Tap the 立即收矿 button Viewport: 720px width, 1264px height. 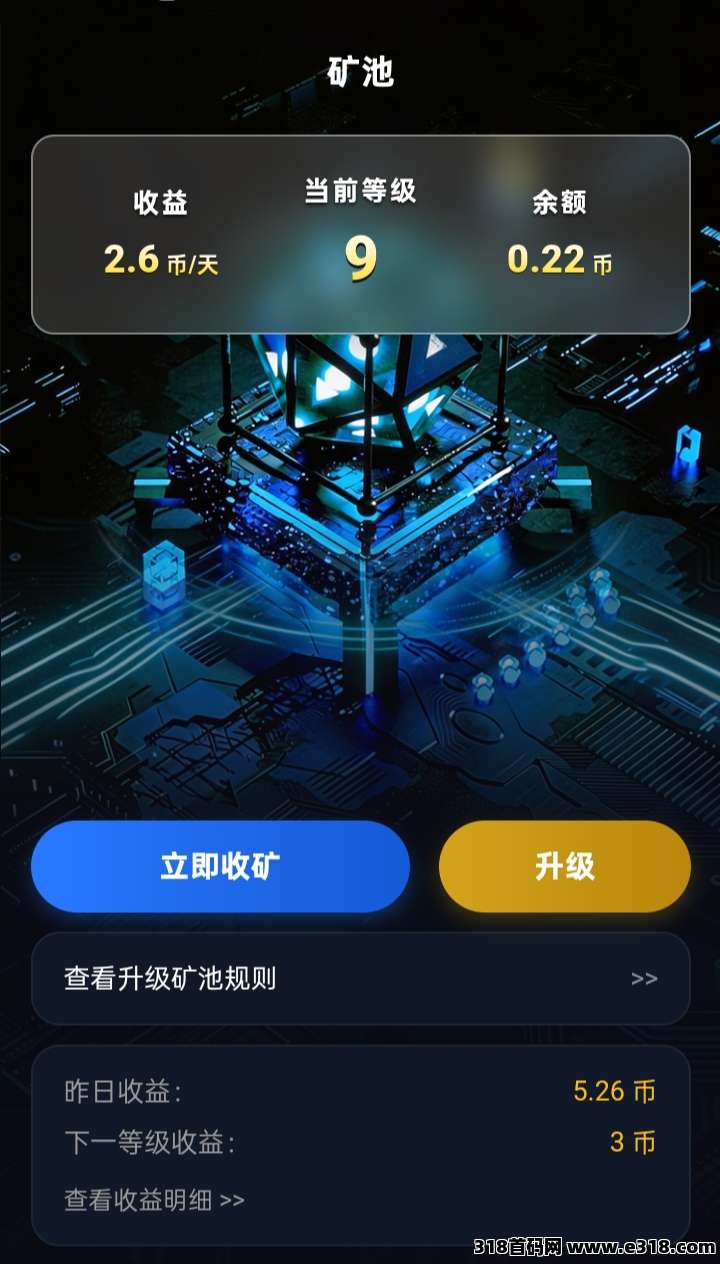220,866
